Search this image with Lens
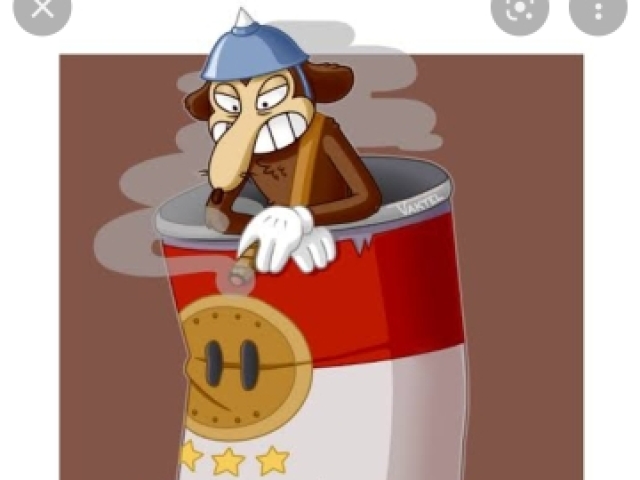Screen dimensions: 640x480 520,9
